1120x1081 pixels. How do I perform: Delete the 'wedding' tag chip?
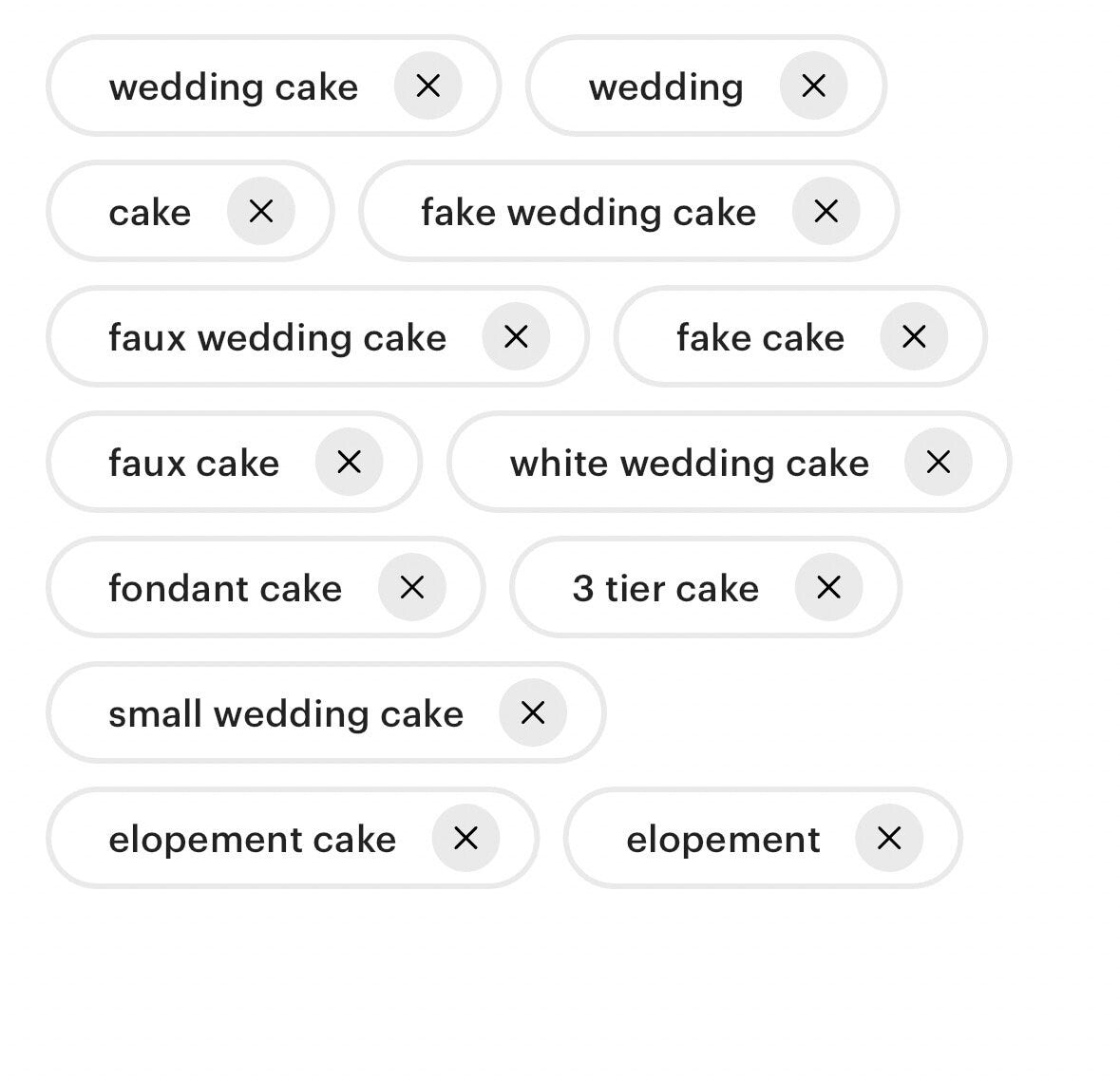click(813, 86)
